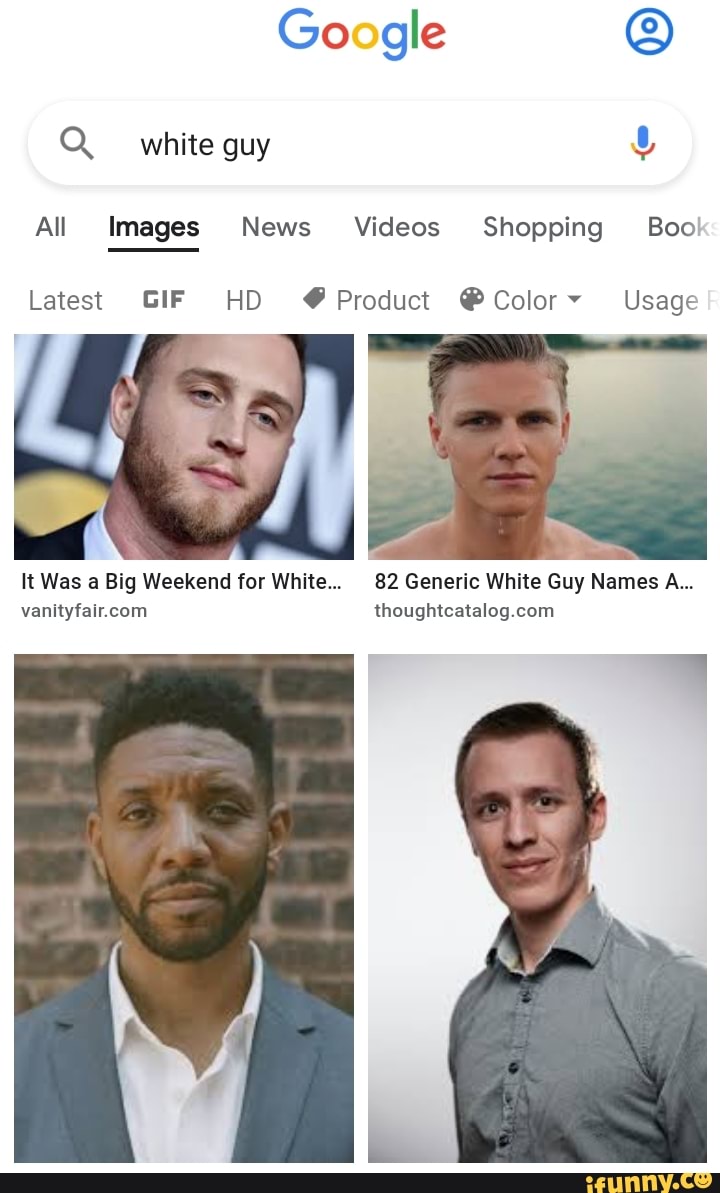Start voice search with the microphone
The width and height of the screenshot is (720, 1193).
(643, 145)
